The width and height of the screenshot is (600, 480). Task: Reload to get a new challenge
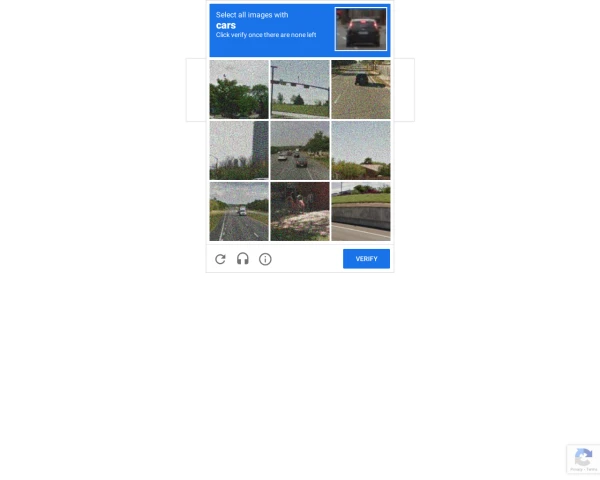[x=220, y=259]
